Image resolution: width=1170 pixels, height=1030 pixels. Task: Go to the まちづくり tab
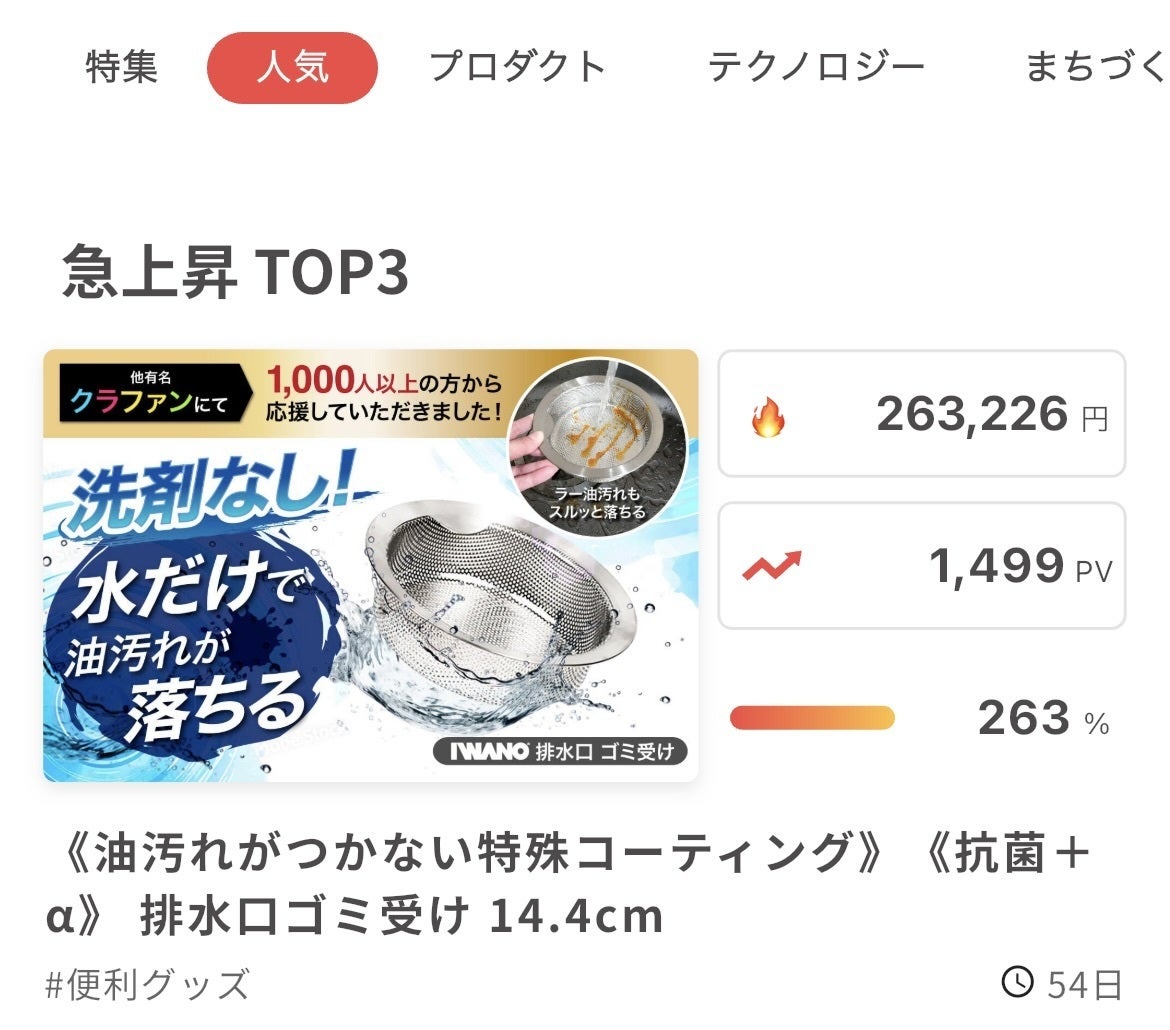click(x=1097, y=67)
